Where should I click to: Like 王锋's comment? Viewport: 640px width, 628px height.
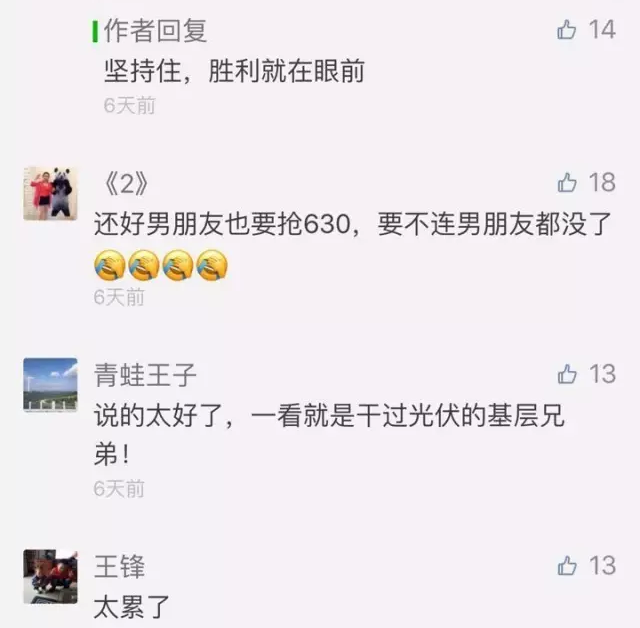point(568,566)
